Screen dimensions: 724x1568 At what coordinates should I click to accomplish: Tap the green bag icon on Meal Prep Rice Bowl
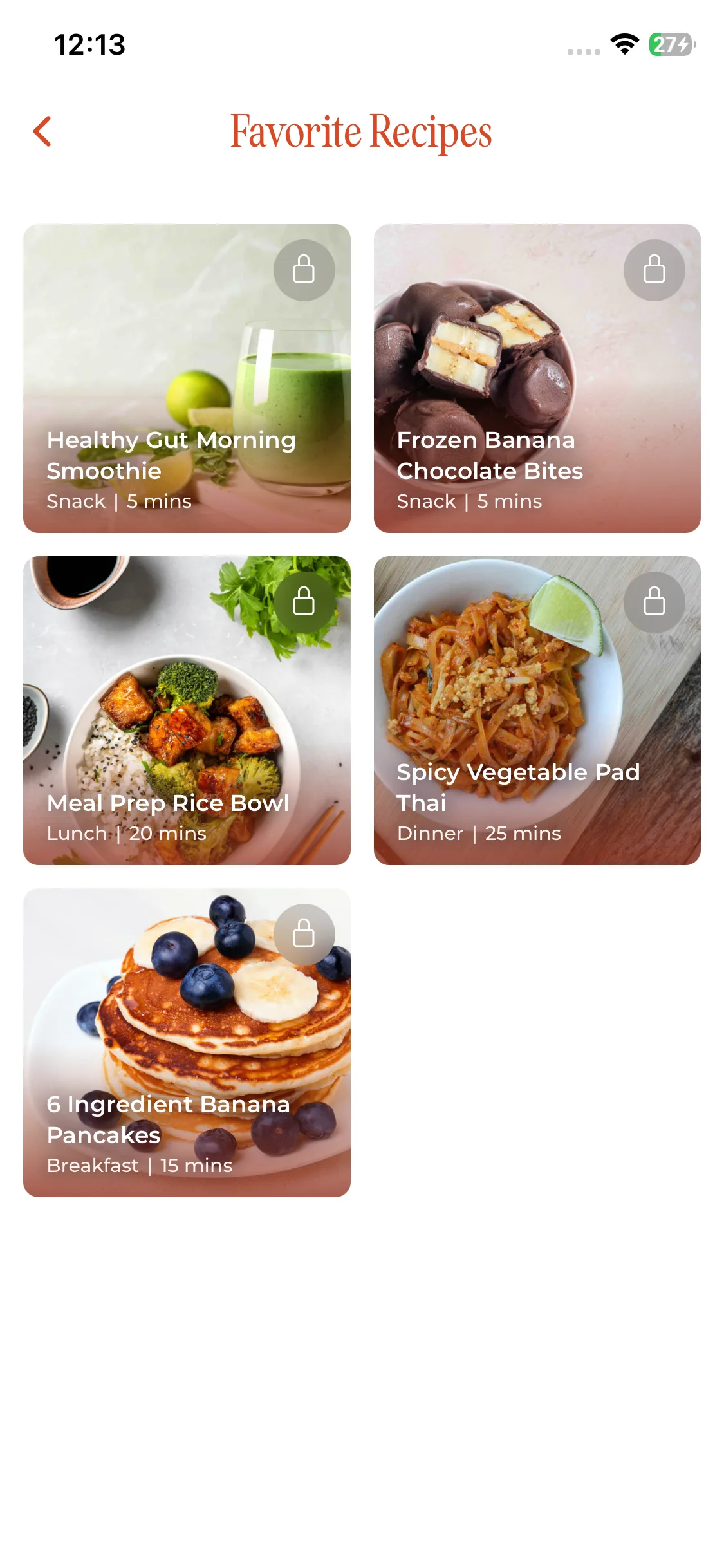click(304, 602)
